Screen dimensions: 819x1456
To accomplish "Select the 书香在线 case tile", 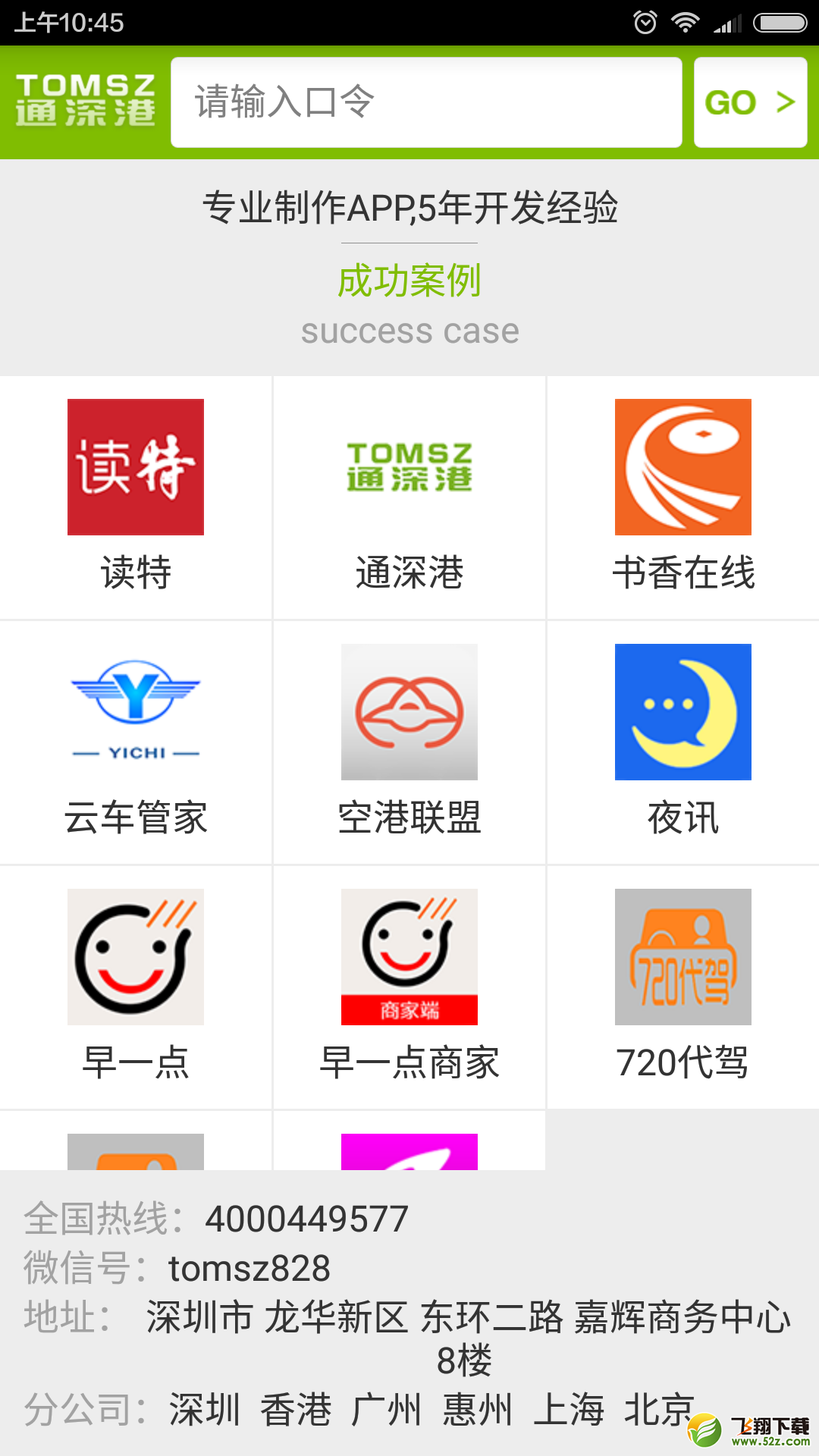I will point(683,497).
